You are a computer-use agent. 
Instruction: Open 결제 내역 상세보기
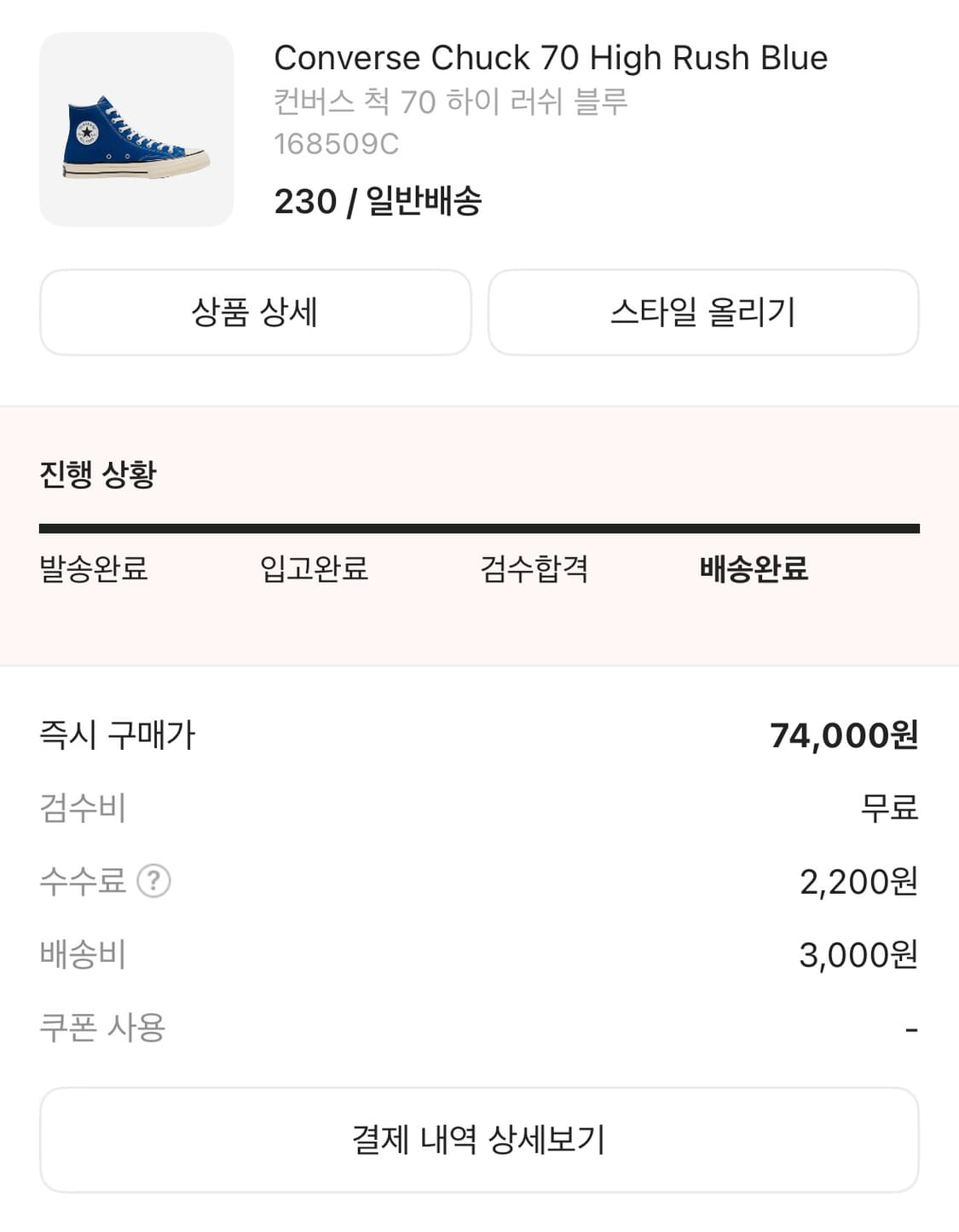[x=479, y=1139]
